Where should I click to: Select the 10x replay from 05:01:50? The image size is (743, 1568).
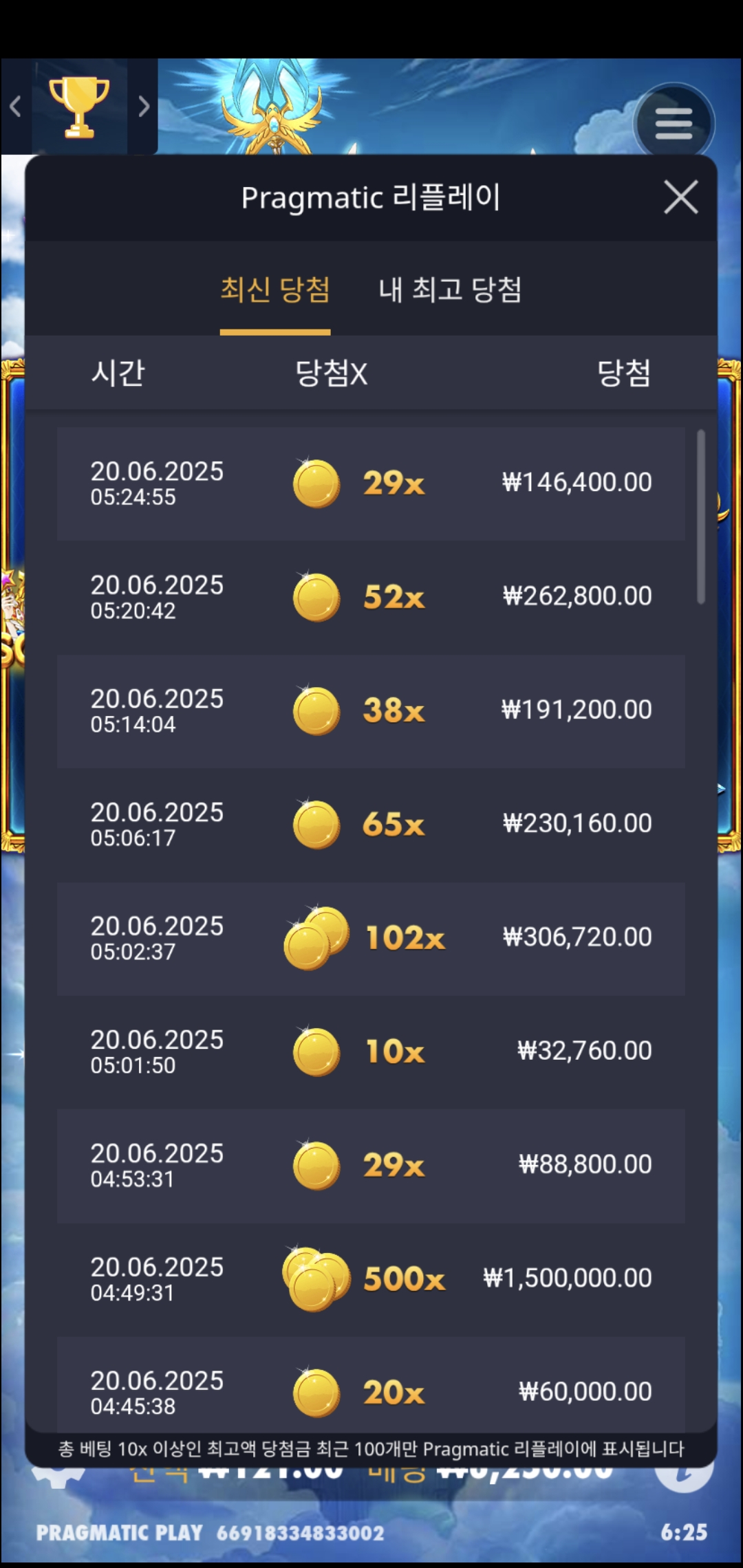coord(371,1052)
